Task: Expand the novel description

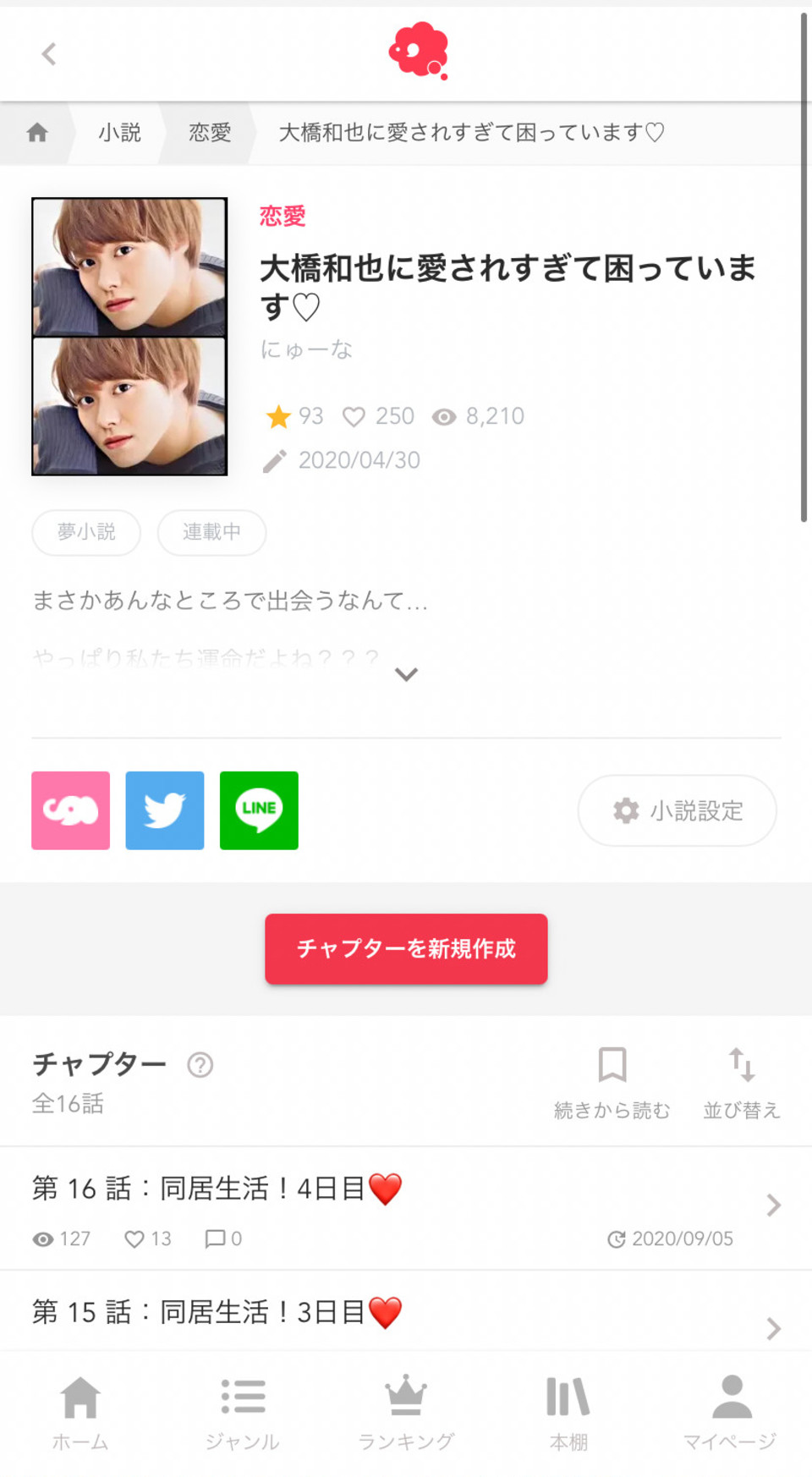Action: coord(406,674)
